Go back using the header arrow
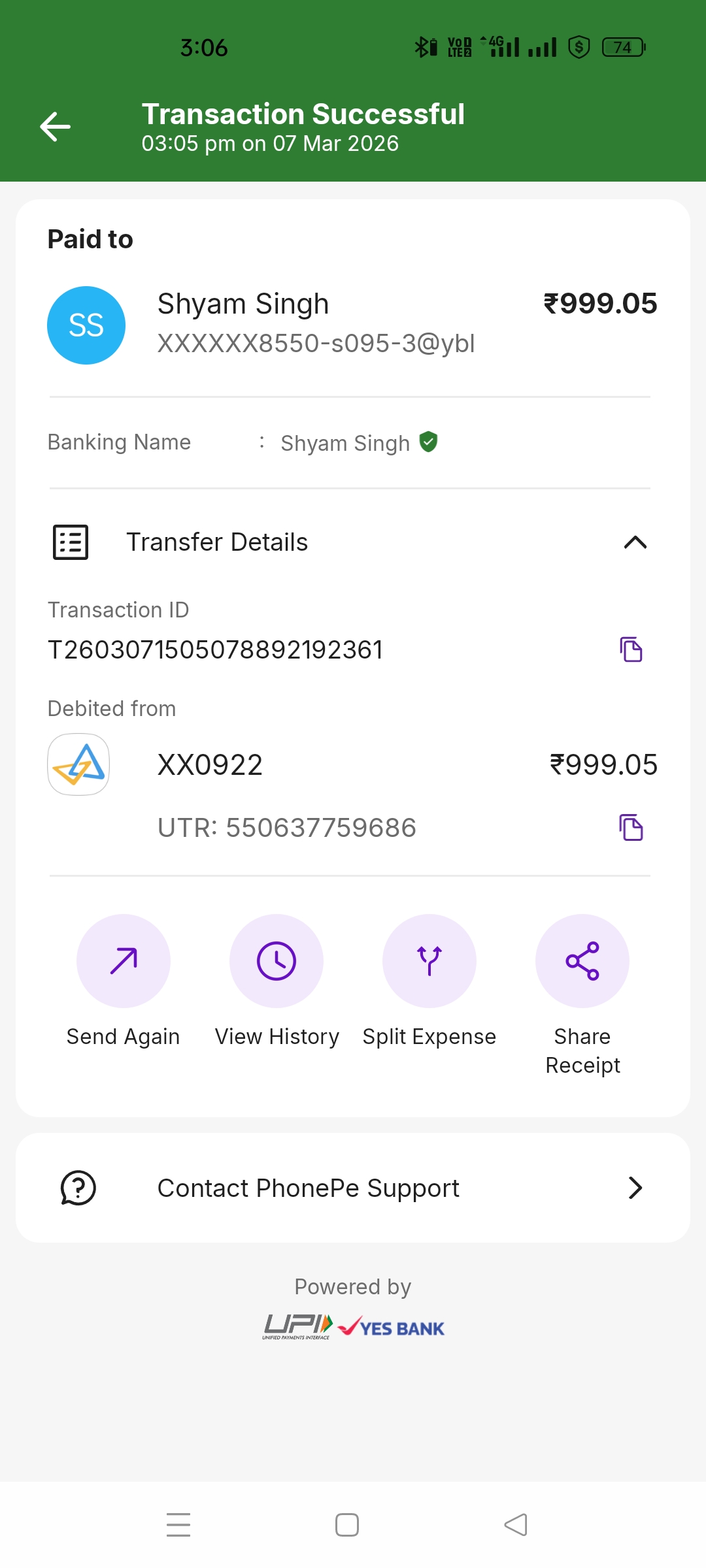Screen dimensions: 706x1568 pos(56,127)
